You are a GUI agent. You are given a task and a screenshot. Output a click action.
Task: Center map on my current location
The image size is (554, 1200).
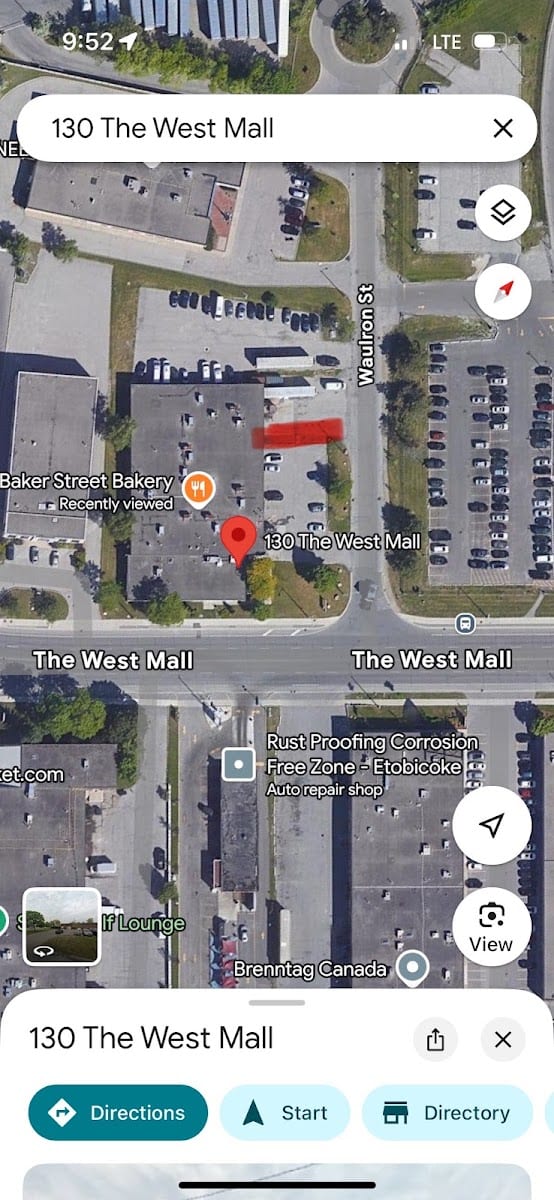point(491,825)
